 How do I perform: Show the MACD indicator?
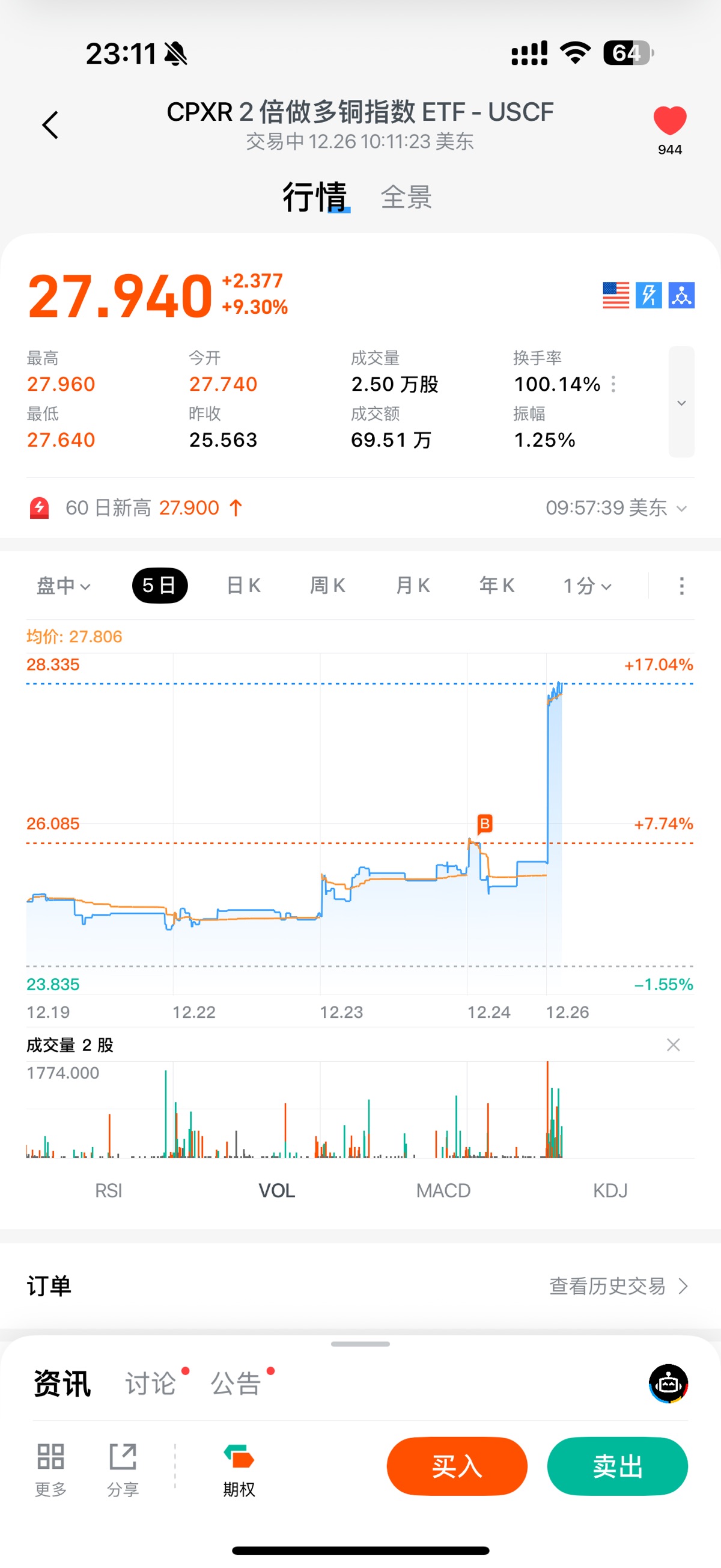(x=443, y=1190)
